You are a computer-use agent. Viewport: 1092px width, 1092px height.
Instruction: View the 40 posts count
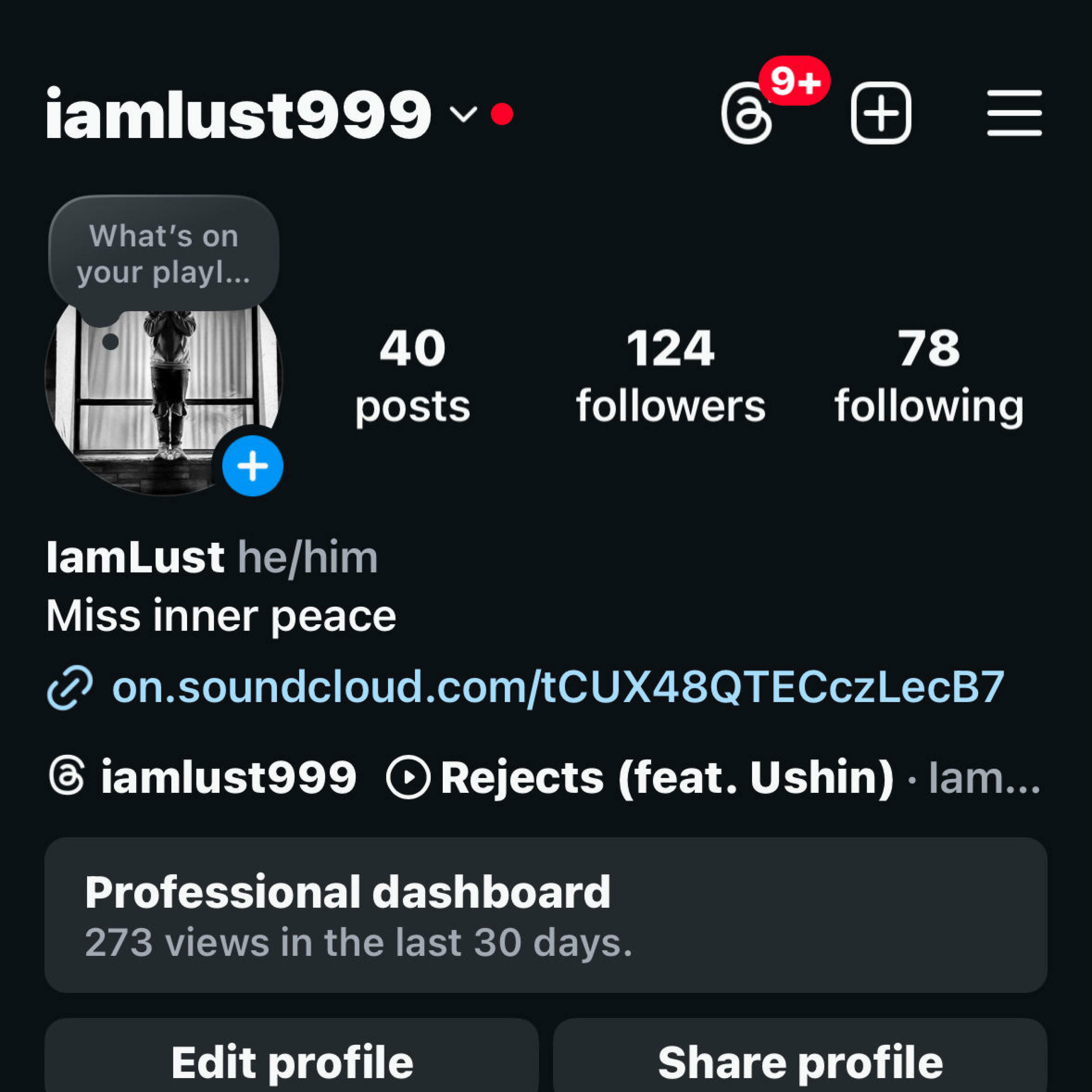pyautogui.click(x=413, y=376)
